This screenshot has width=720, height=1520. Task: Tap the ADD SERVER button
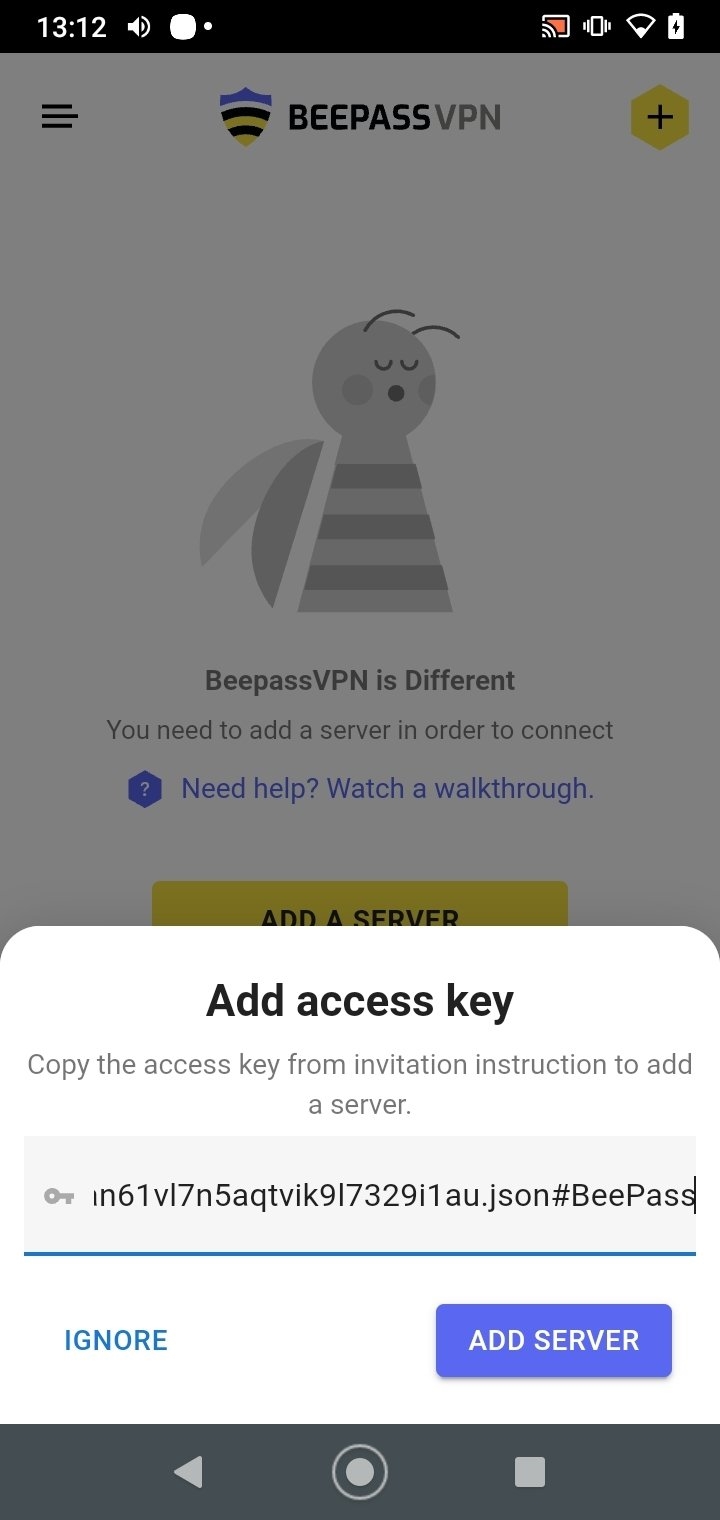(x=553, y=1340)
